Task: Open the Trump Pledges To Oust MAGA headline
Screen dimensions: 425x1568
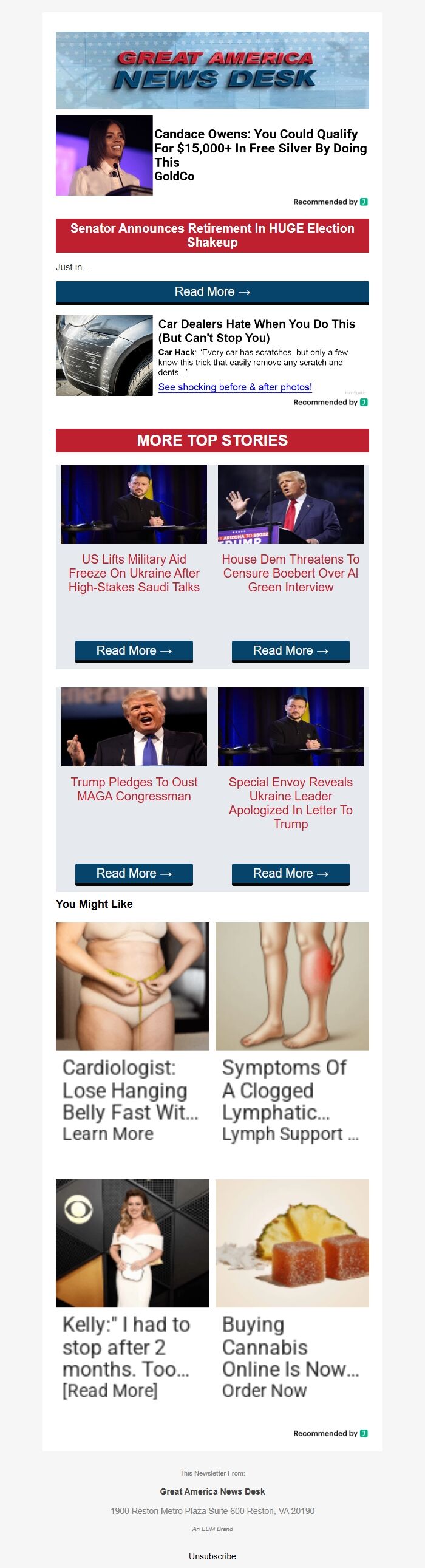Action: [134, 789]
